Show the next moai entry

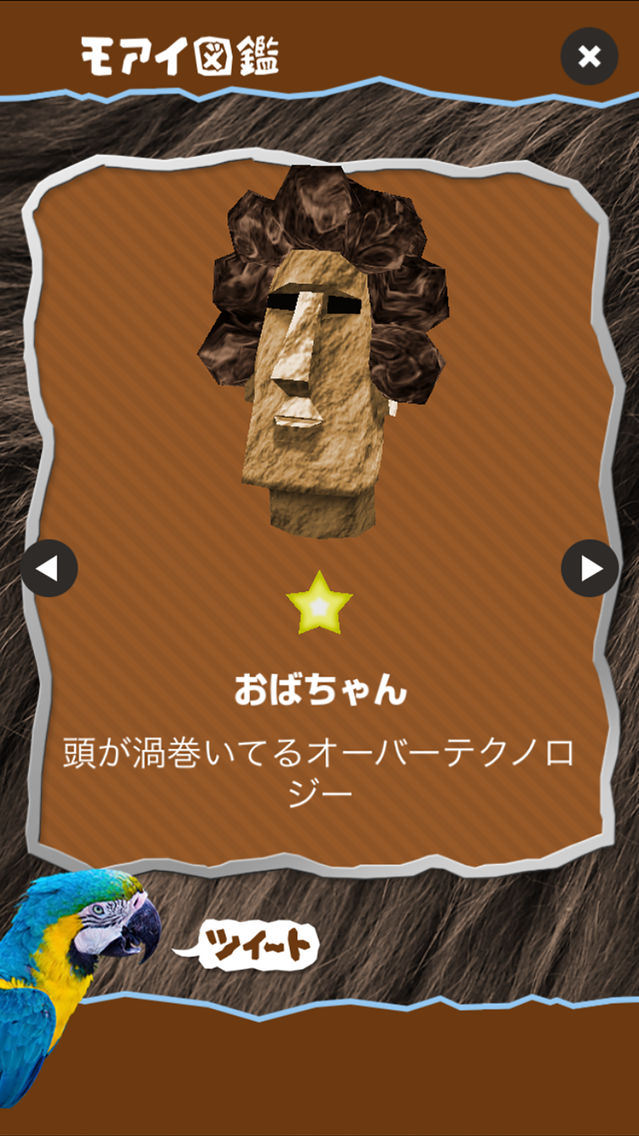pyautogui.click(x=590, y=569)
